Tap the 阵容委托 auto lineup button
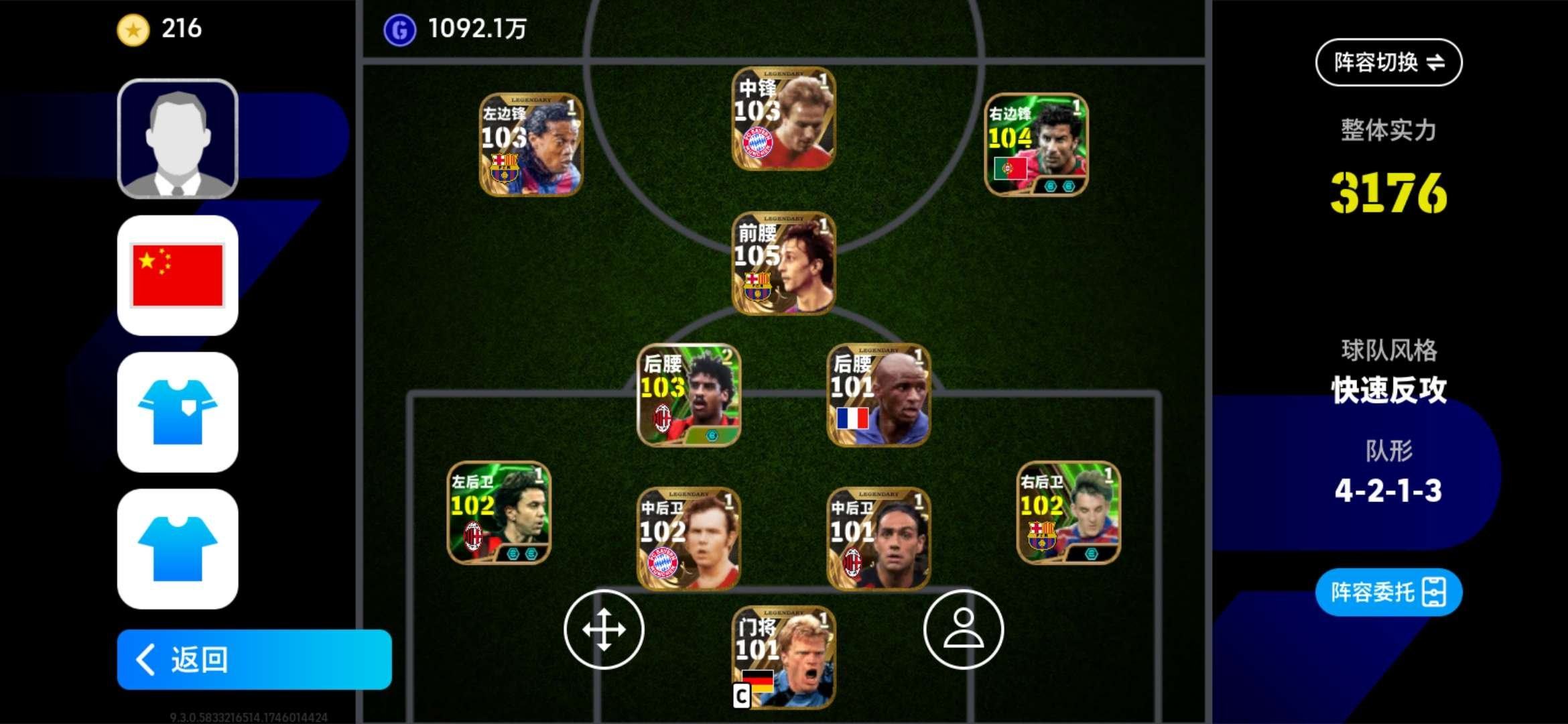 1388,593
